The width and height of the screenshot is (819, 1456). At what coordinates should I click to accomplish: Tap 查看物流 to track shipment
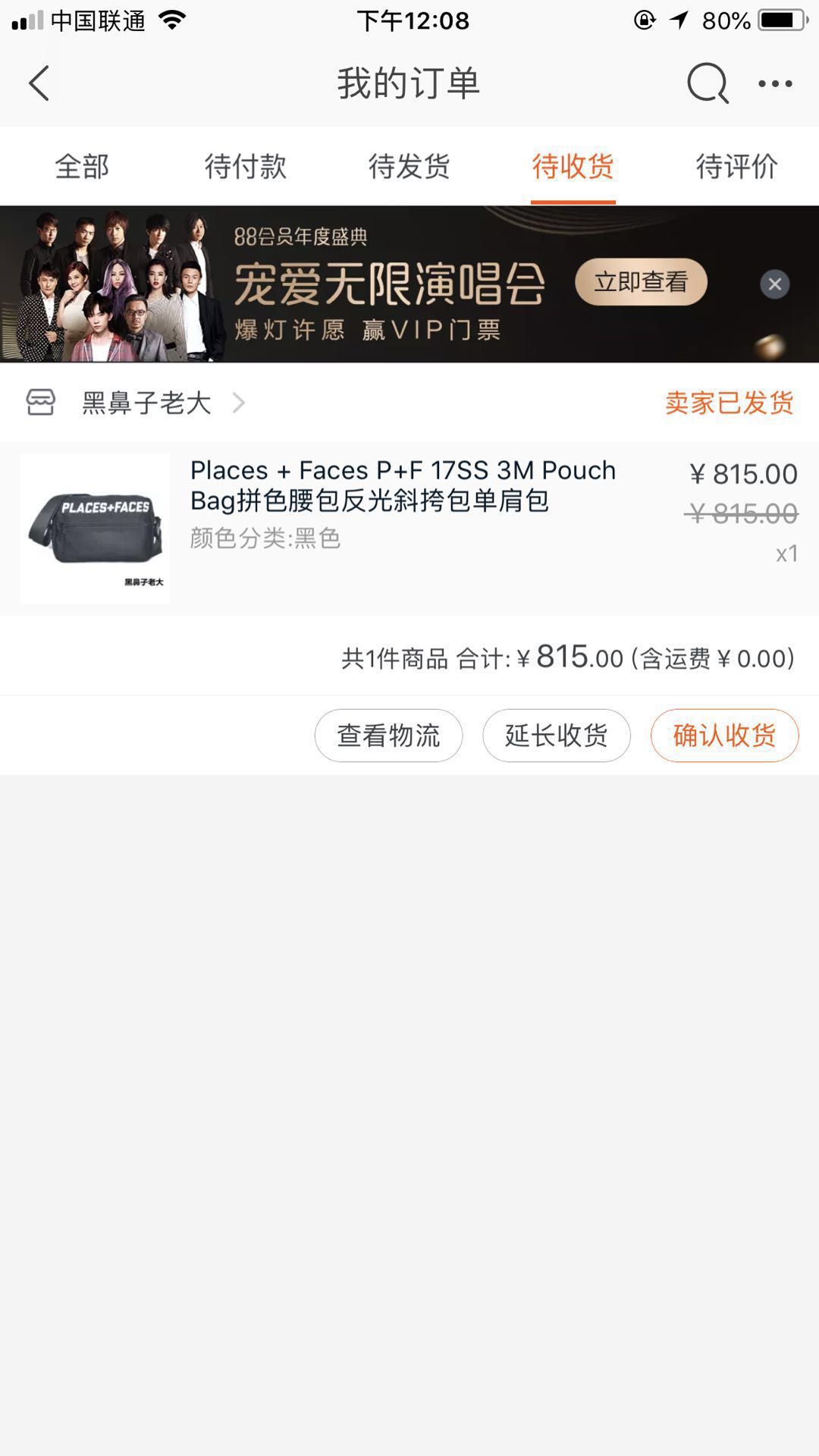click(x=388, y=736)
